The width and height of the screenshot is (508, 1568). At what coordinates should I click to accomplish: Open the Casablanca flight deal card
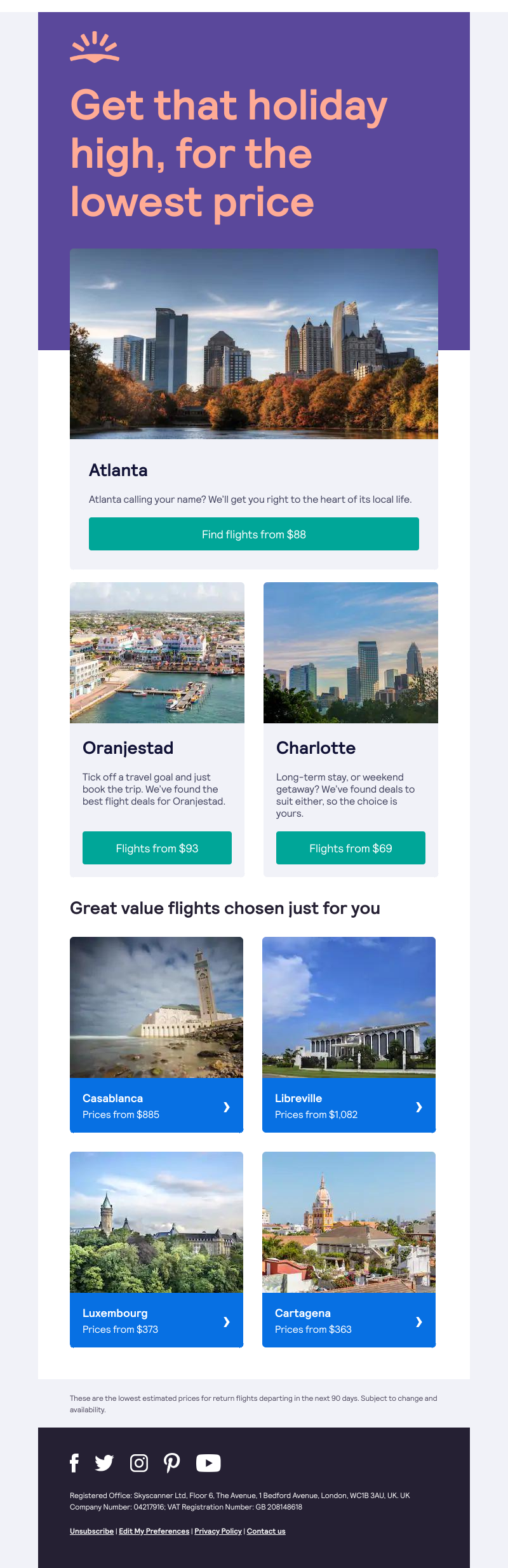click(x=156, y=1105)
